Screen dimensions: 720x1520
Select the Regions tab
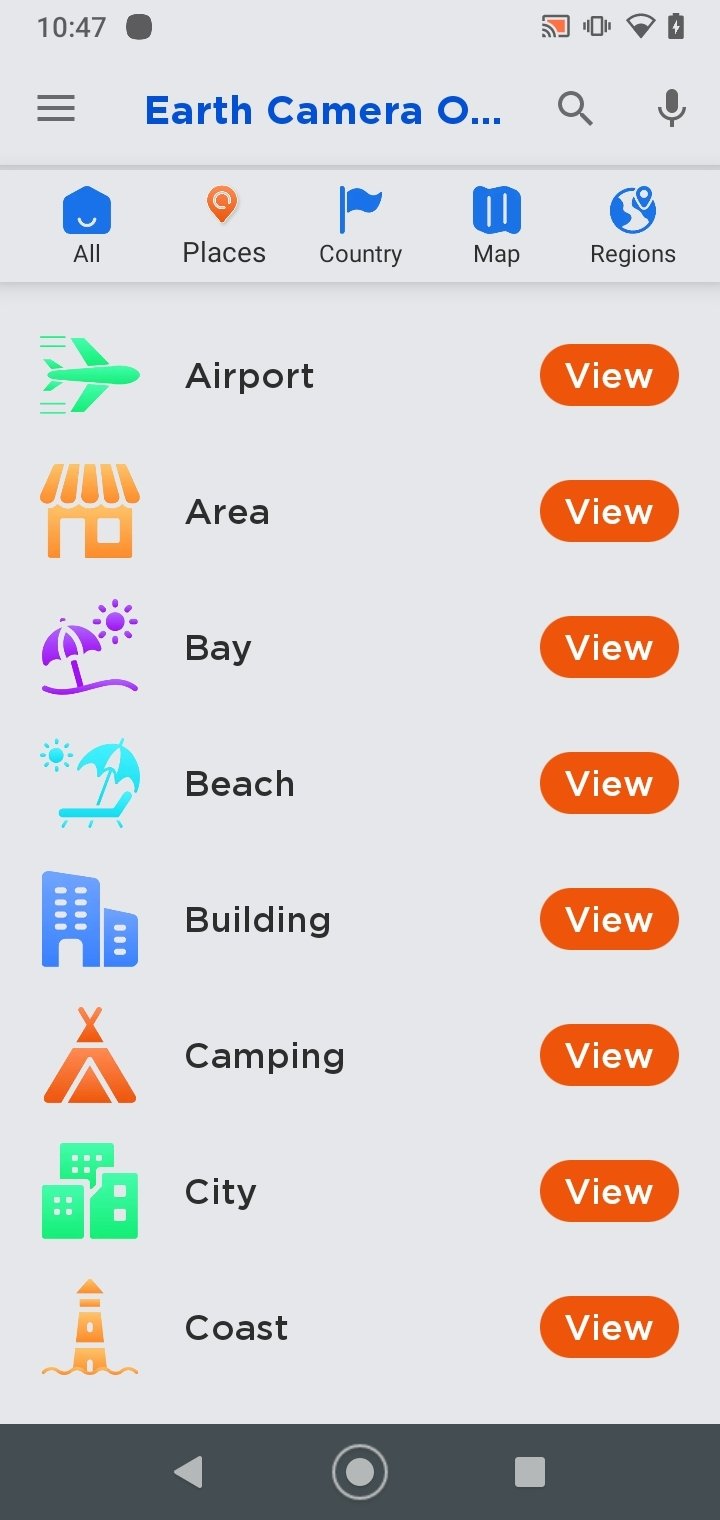(x=633, y=226)
